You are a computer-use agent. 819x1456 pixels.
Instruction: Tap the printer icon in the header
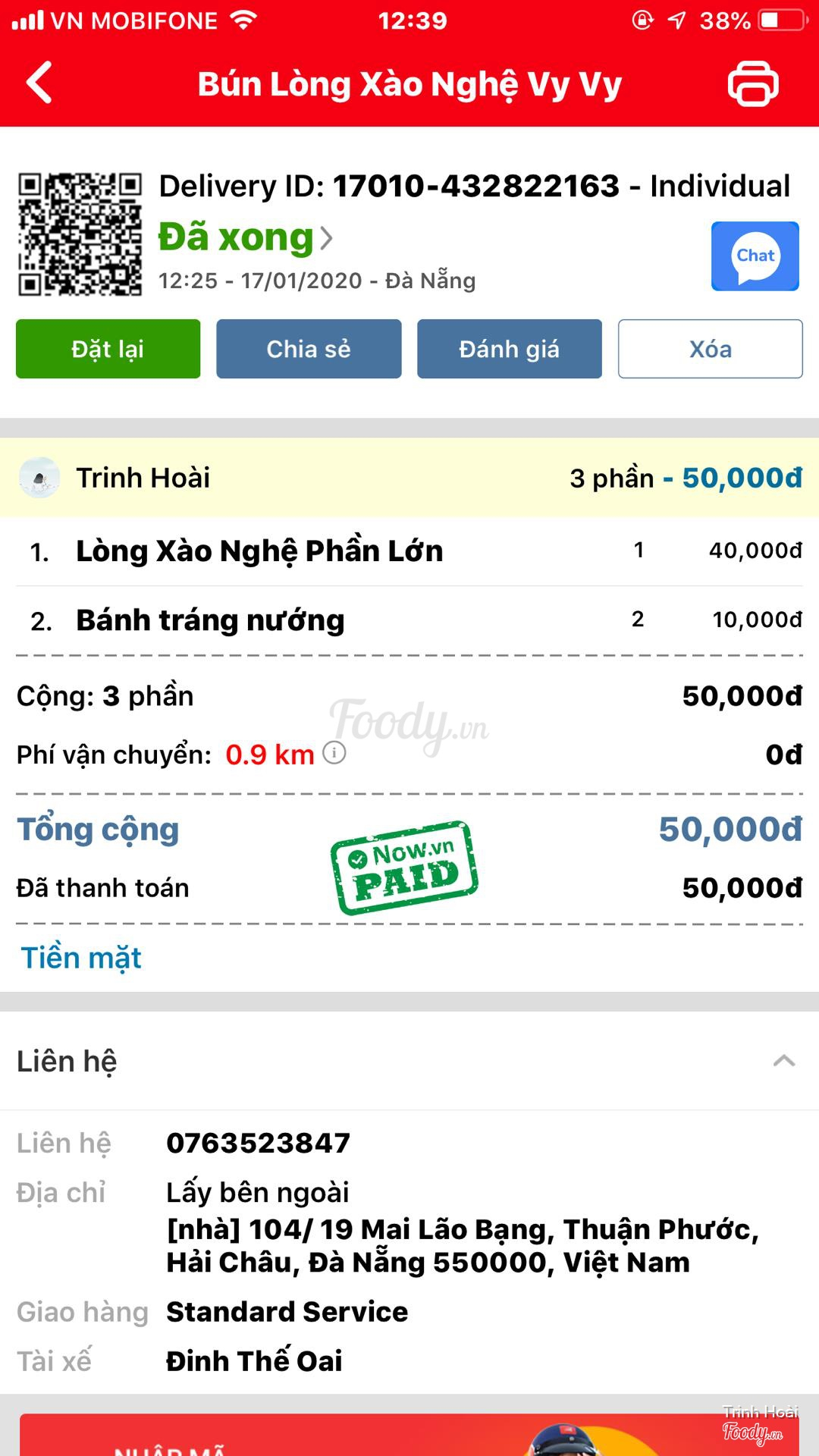pos(752,83)
